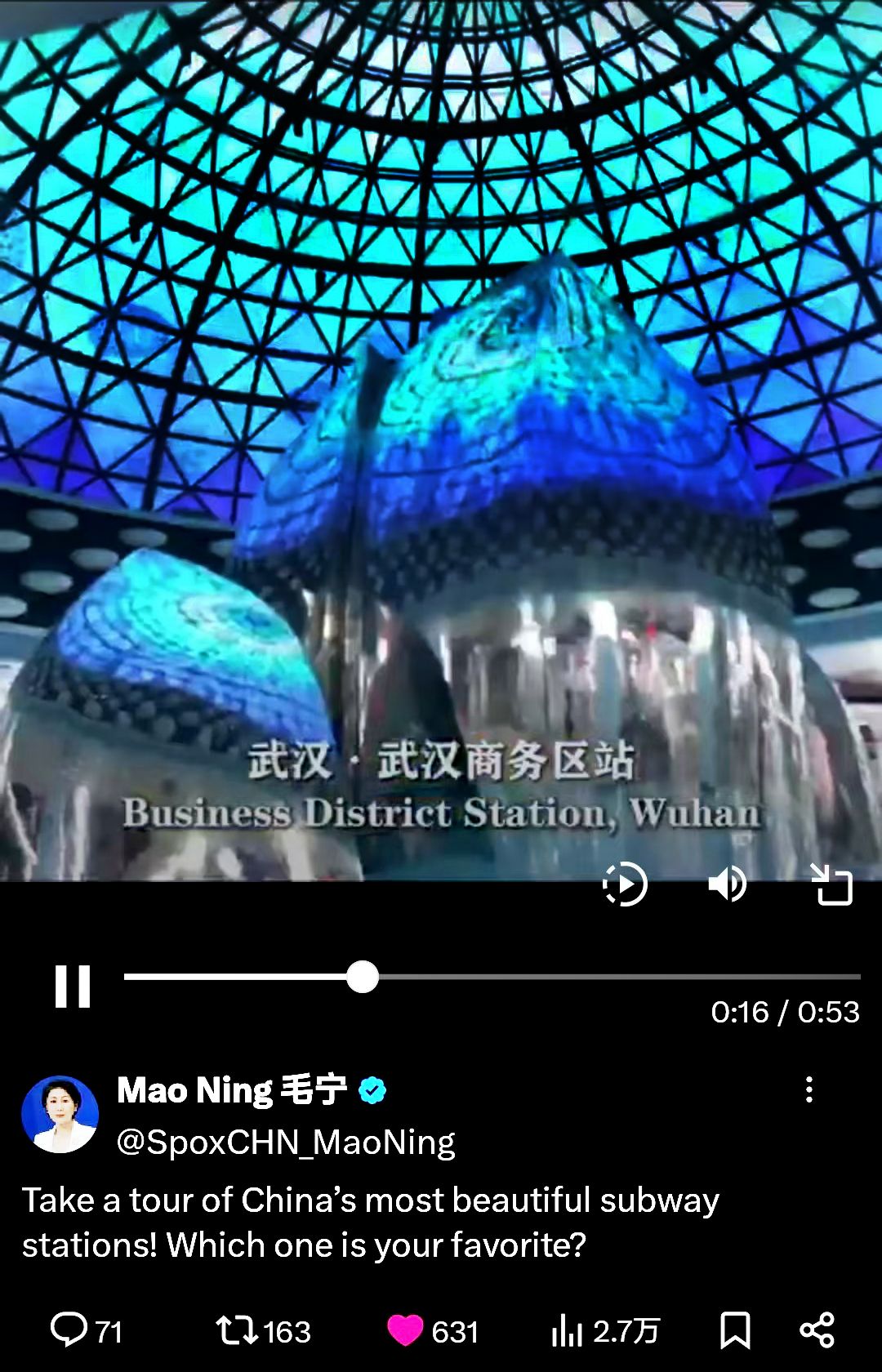Mute the video sound
Viewport: 882px width, 1372px height.
pyautogui.click(x=727, y=884)
